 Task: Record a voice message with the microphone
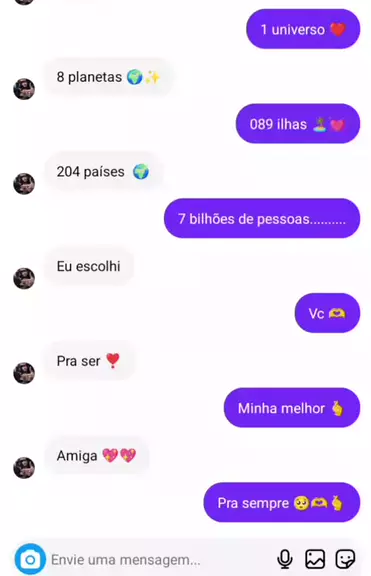click(x=285, y=559)
